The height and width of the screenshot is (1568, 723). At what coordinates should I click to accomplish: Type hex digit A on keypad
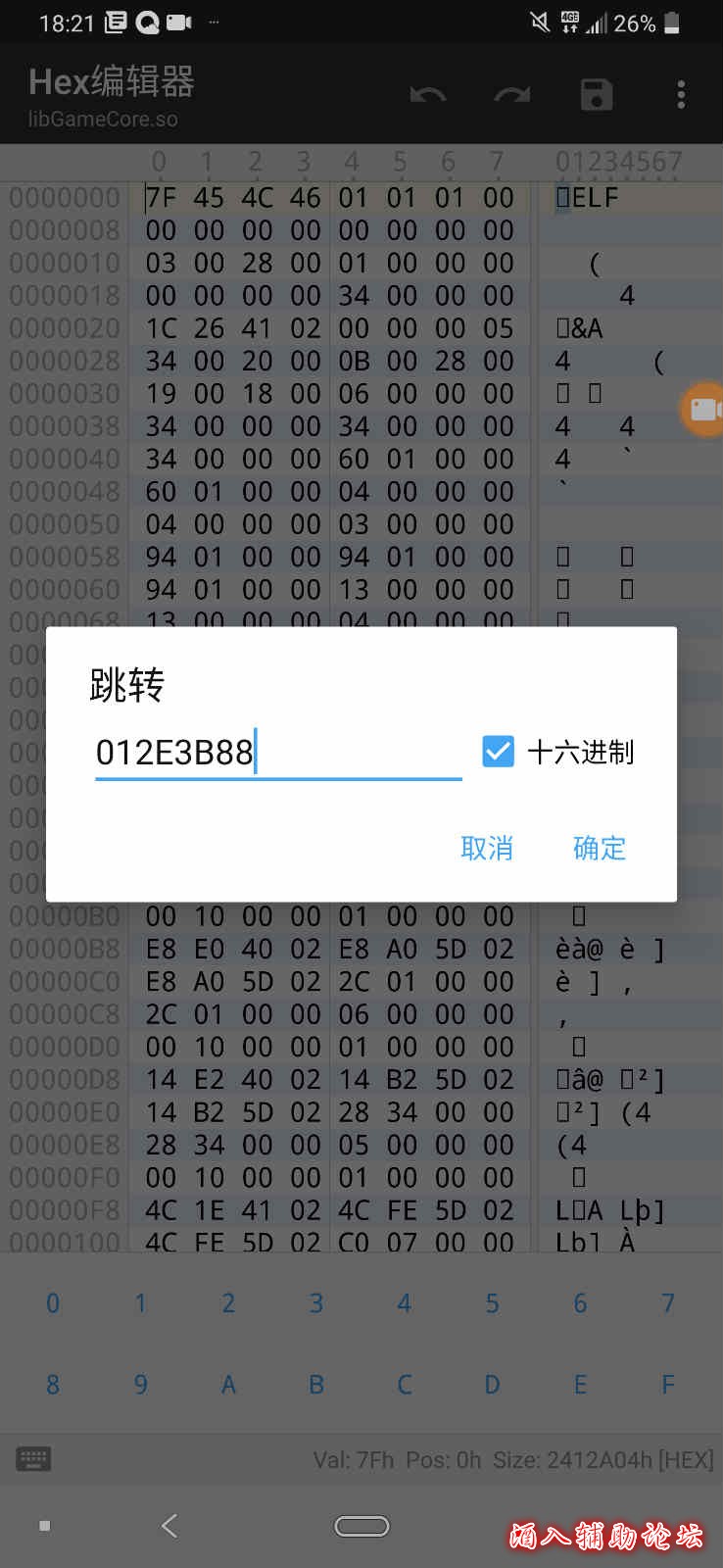point(228,1384)
